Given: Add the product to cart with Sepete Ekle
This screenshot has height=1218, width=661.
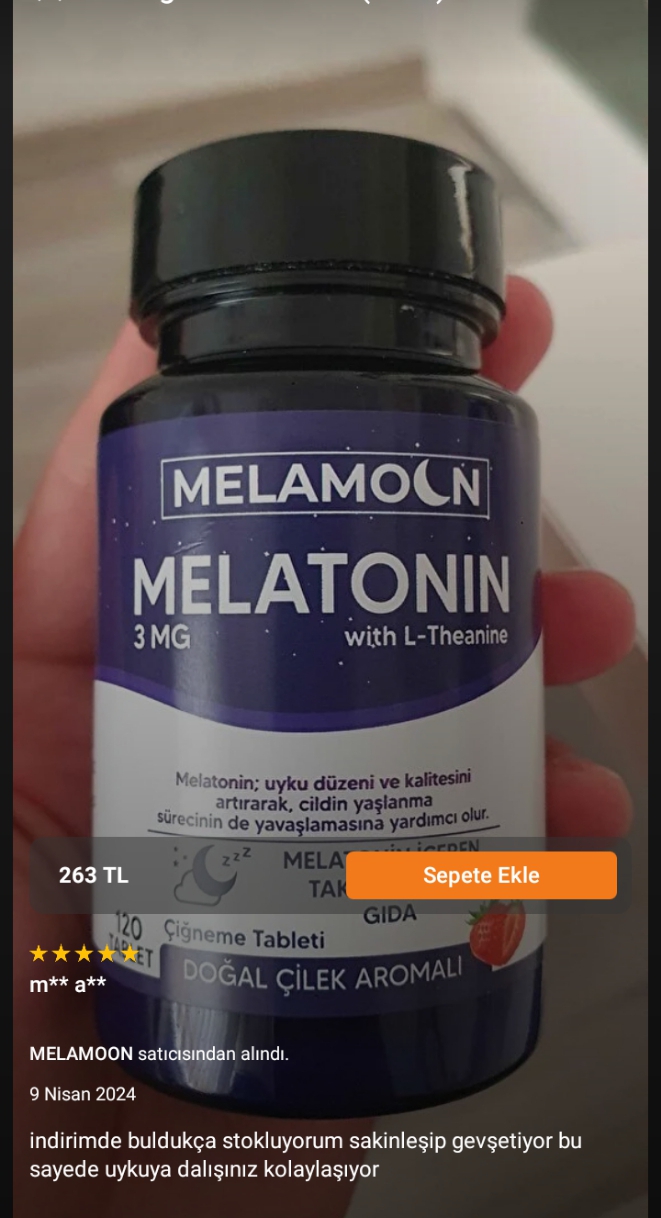Looking at the screenshot, I should (x=481, y=875).
